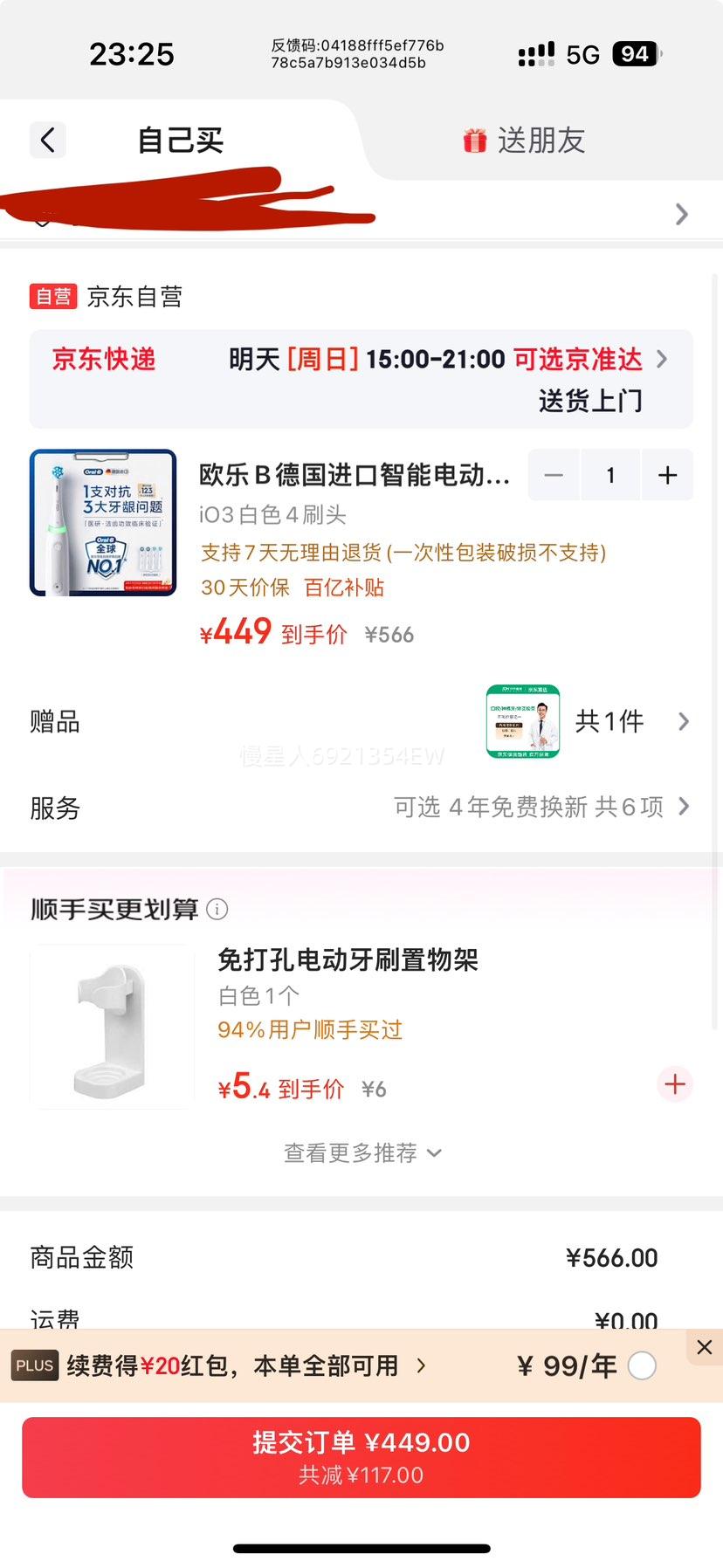Screen dimensions: 723x1568
Task: Click the gift icon beside 送朋友
Action: pos(473,140)
